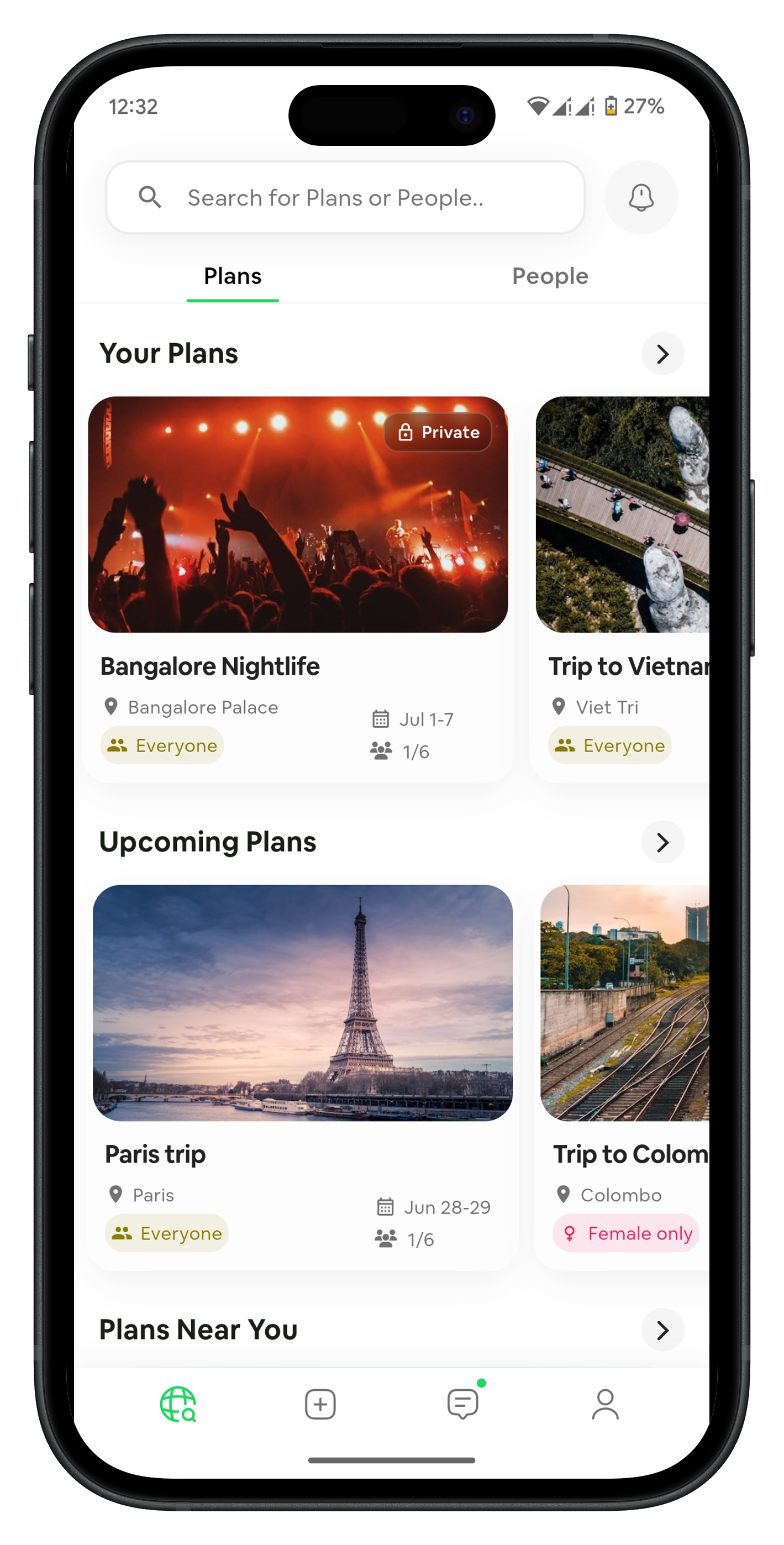
Task: See all Upcoming Plans via arrow
Action: (662, 842)
